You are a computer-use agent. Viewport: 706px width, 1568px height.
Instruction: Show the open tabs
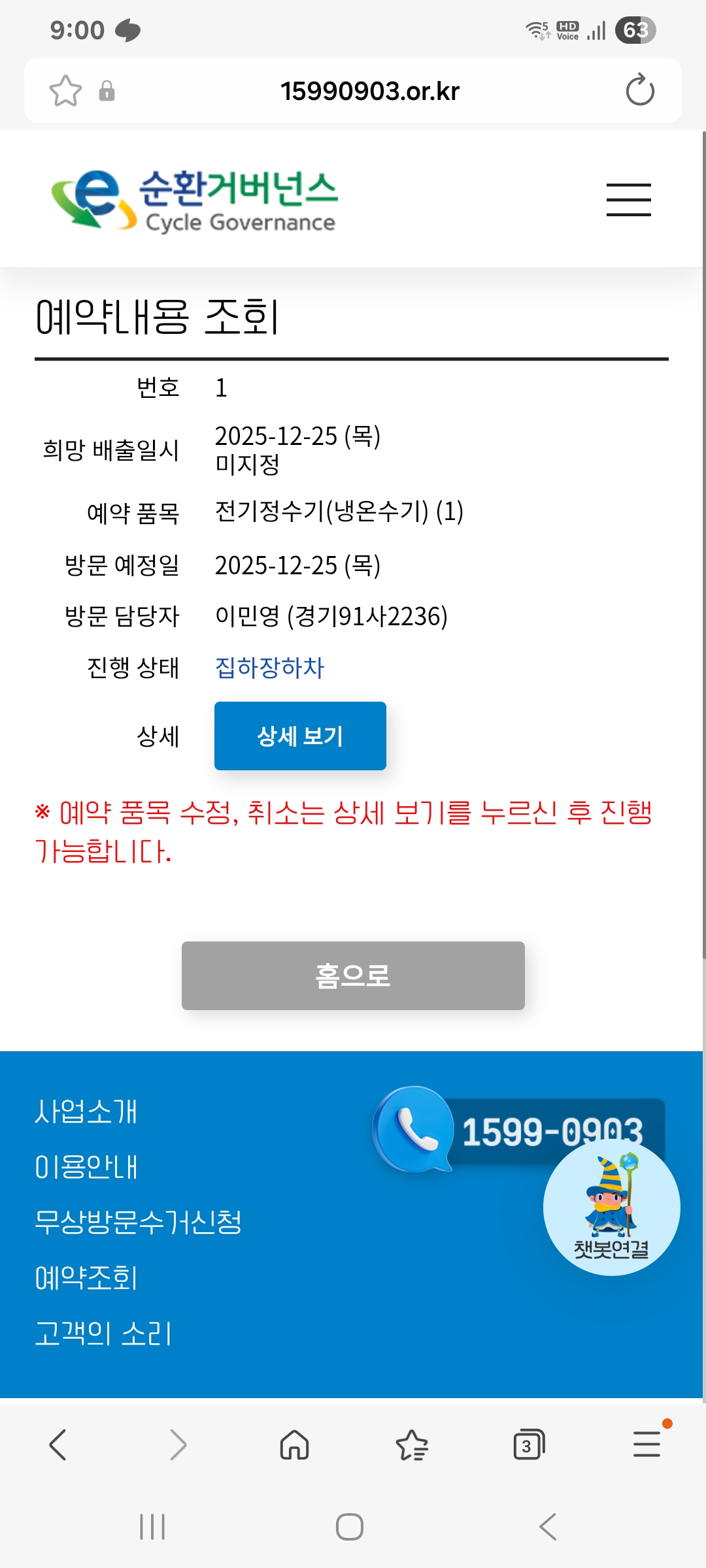529,1445
